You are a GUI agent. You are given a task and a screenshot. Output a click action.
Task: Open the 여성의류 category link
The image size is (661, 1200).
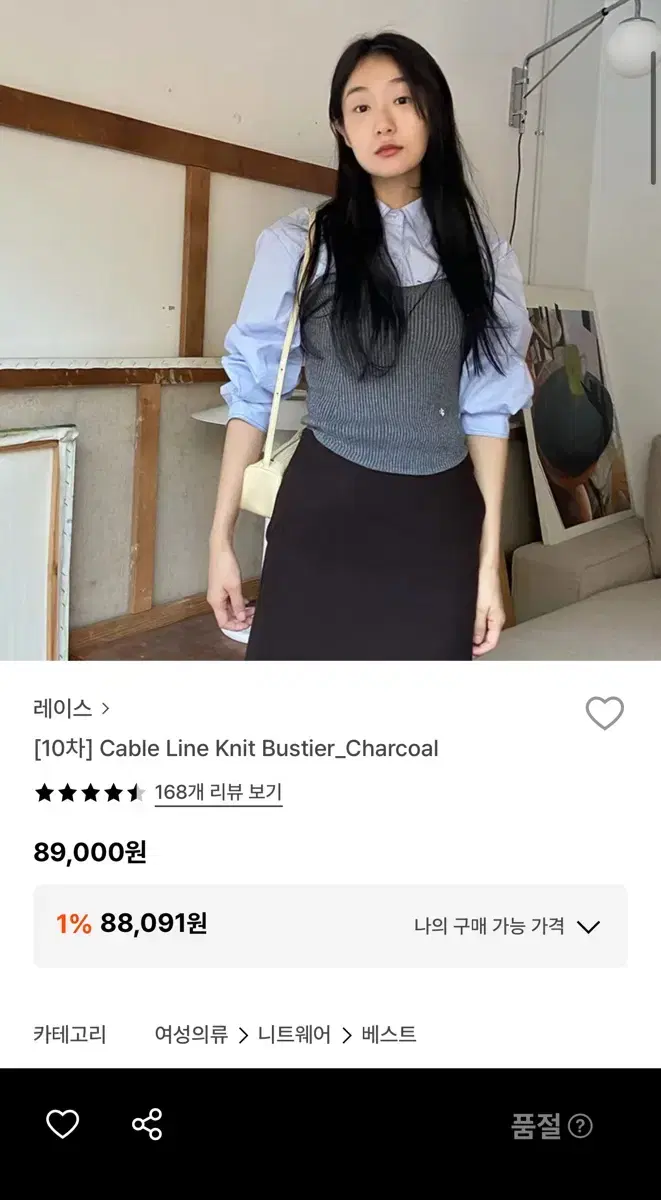[191, 1035]
